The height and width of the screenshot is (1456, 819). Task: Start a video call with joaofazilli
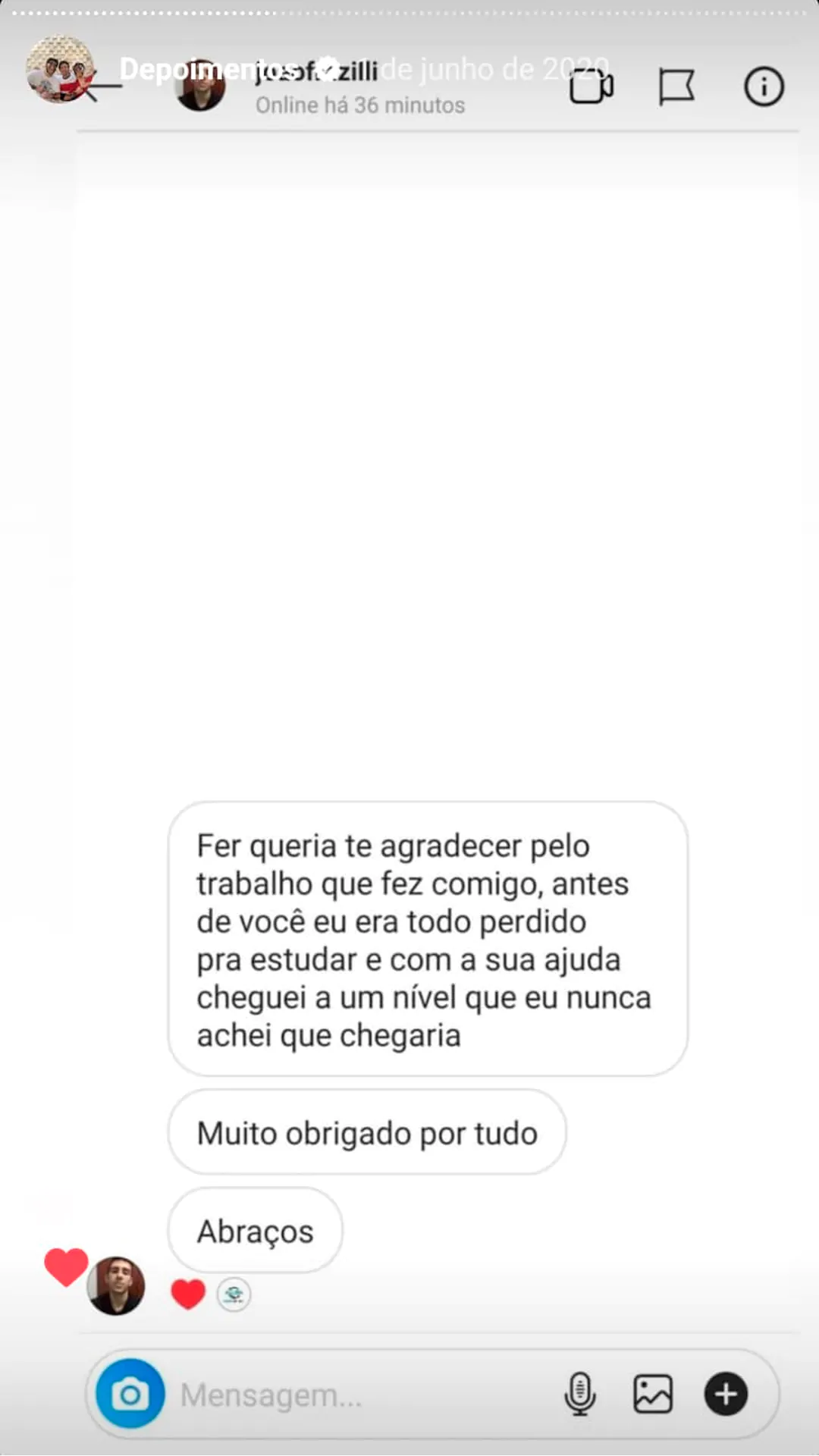point(591,86)
